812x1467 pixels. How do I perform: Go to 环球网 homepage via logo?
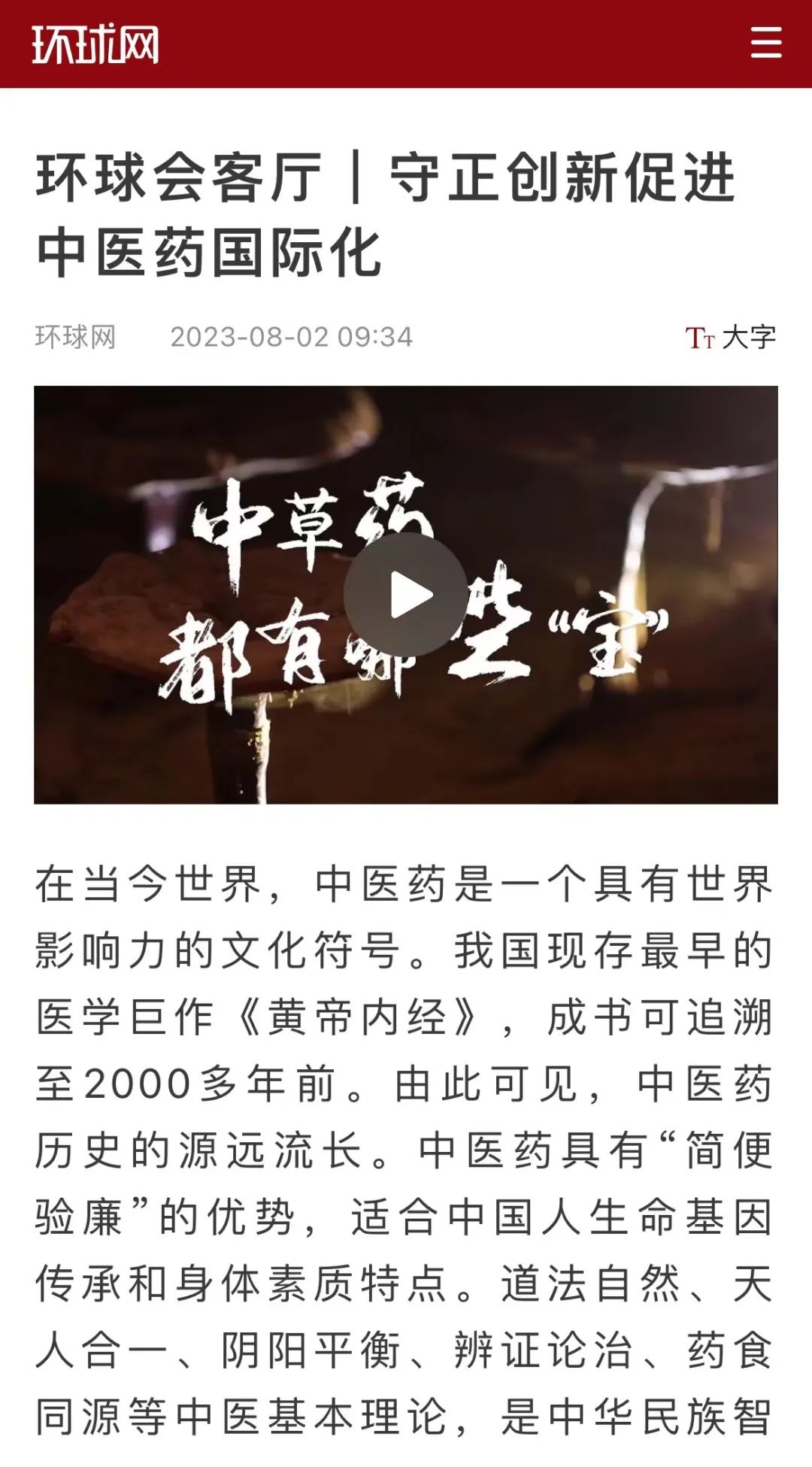pyautogui.click(x=95, y=44)
